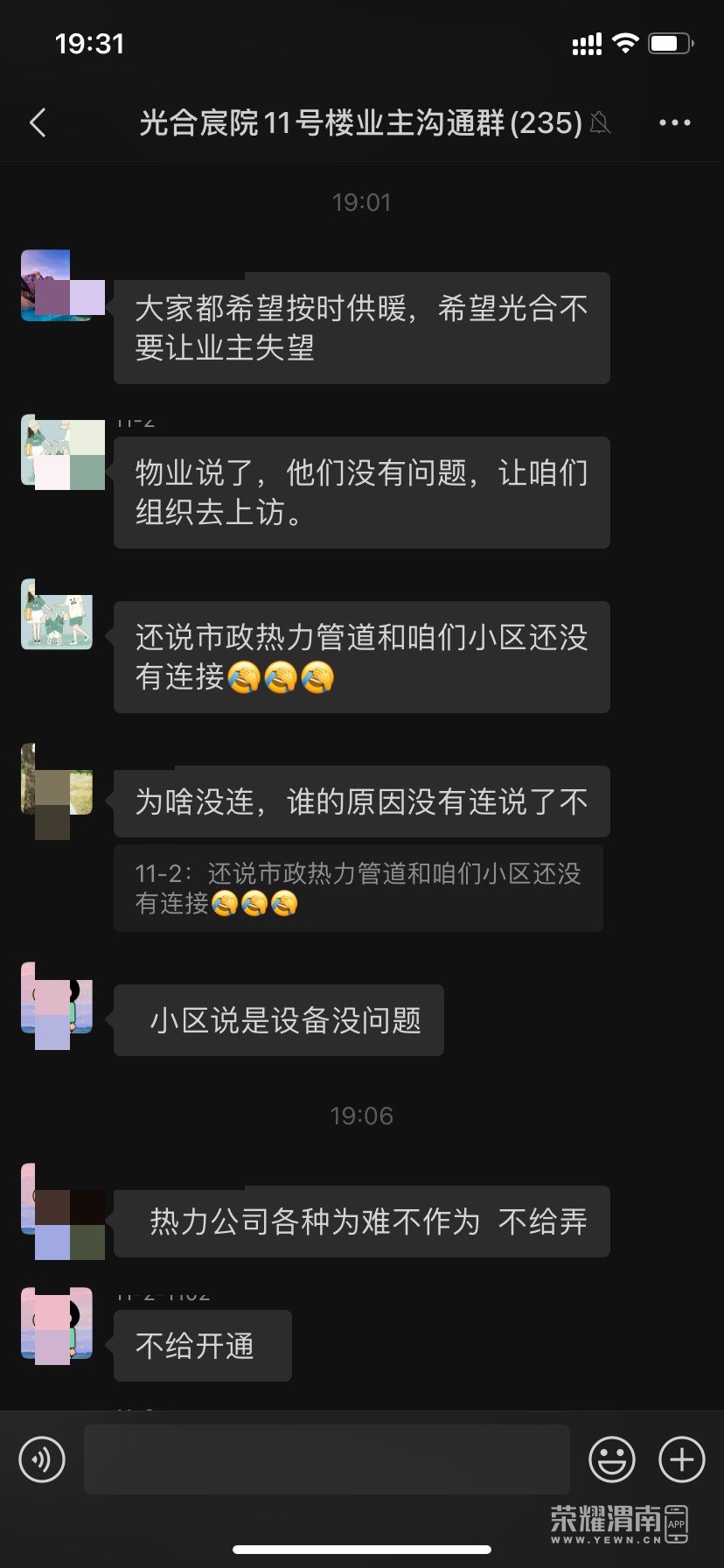Viewport: 724px width, 1568px height.
Task: Open the quoted message about 市政热力管道
Action: pos(358,887)
